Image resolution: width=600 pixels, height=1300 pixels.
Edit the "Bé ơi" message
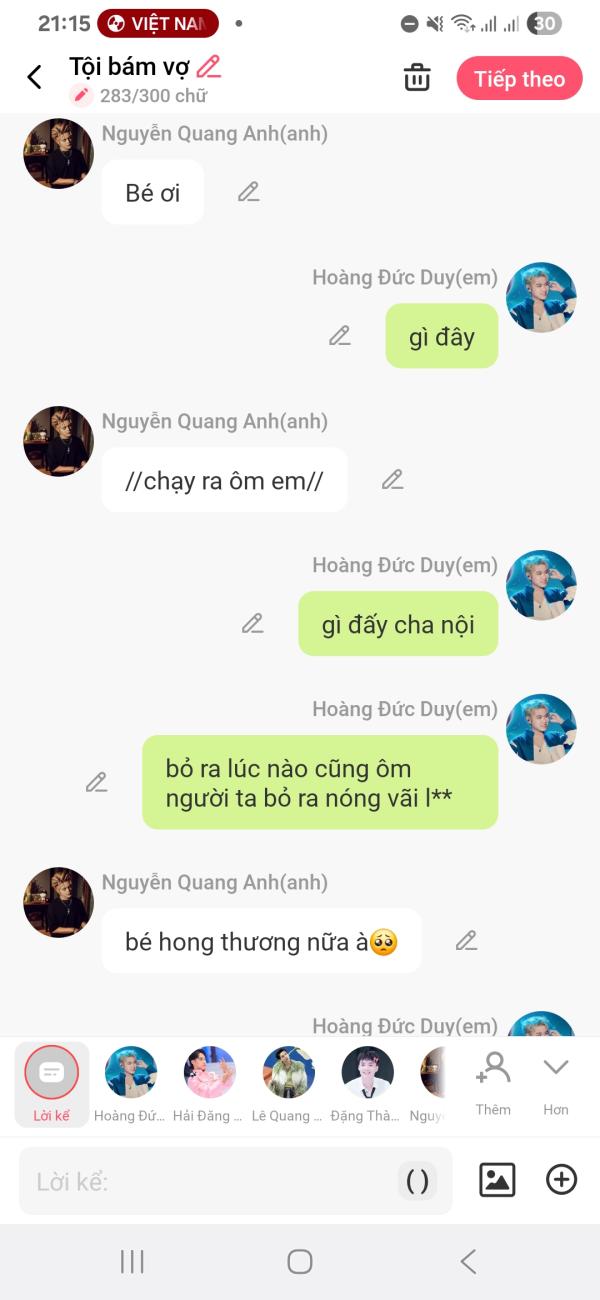pyautogui.click(x=249, y=192)
